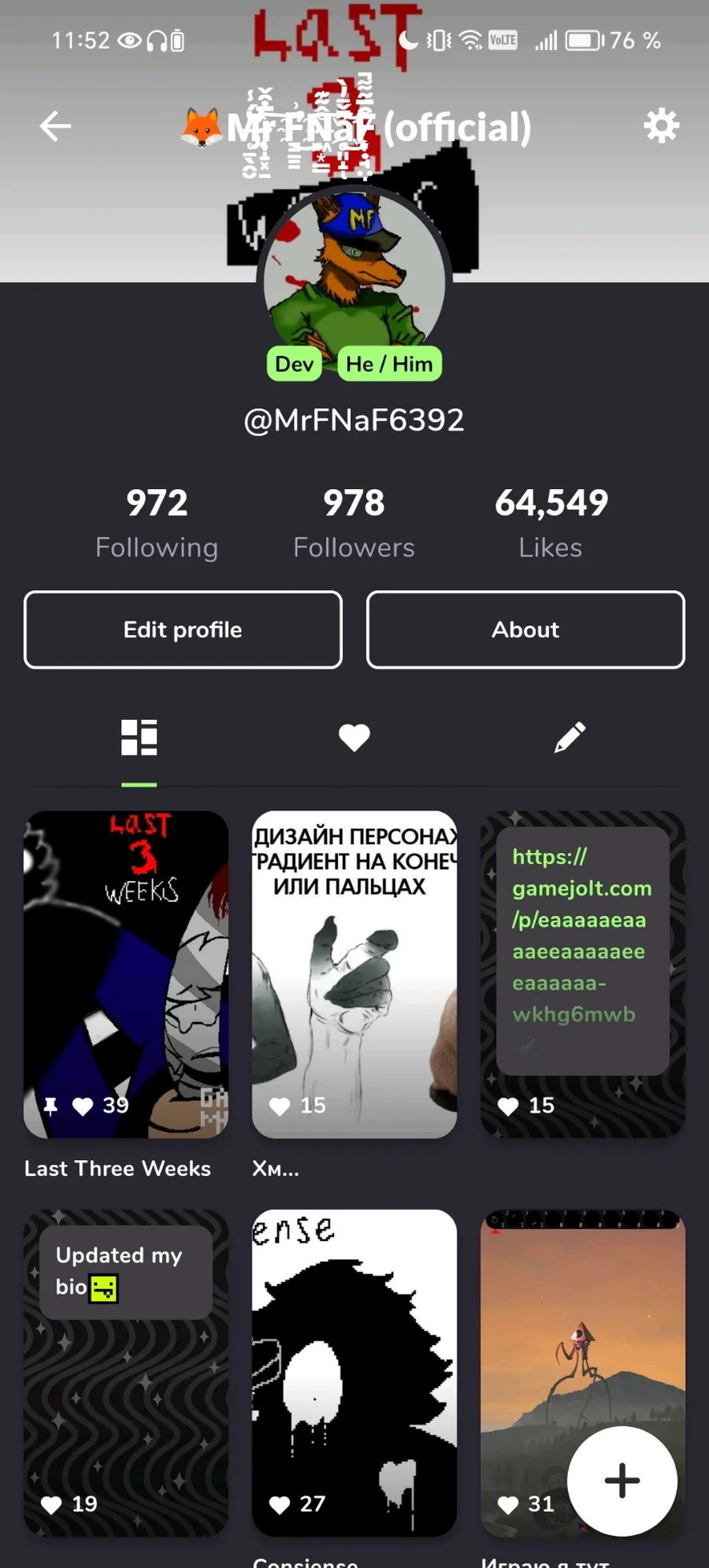Open the Russian character design post
709x1568 pixels.
pyautogui.click(x=354, y=974)
